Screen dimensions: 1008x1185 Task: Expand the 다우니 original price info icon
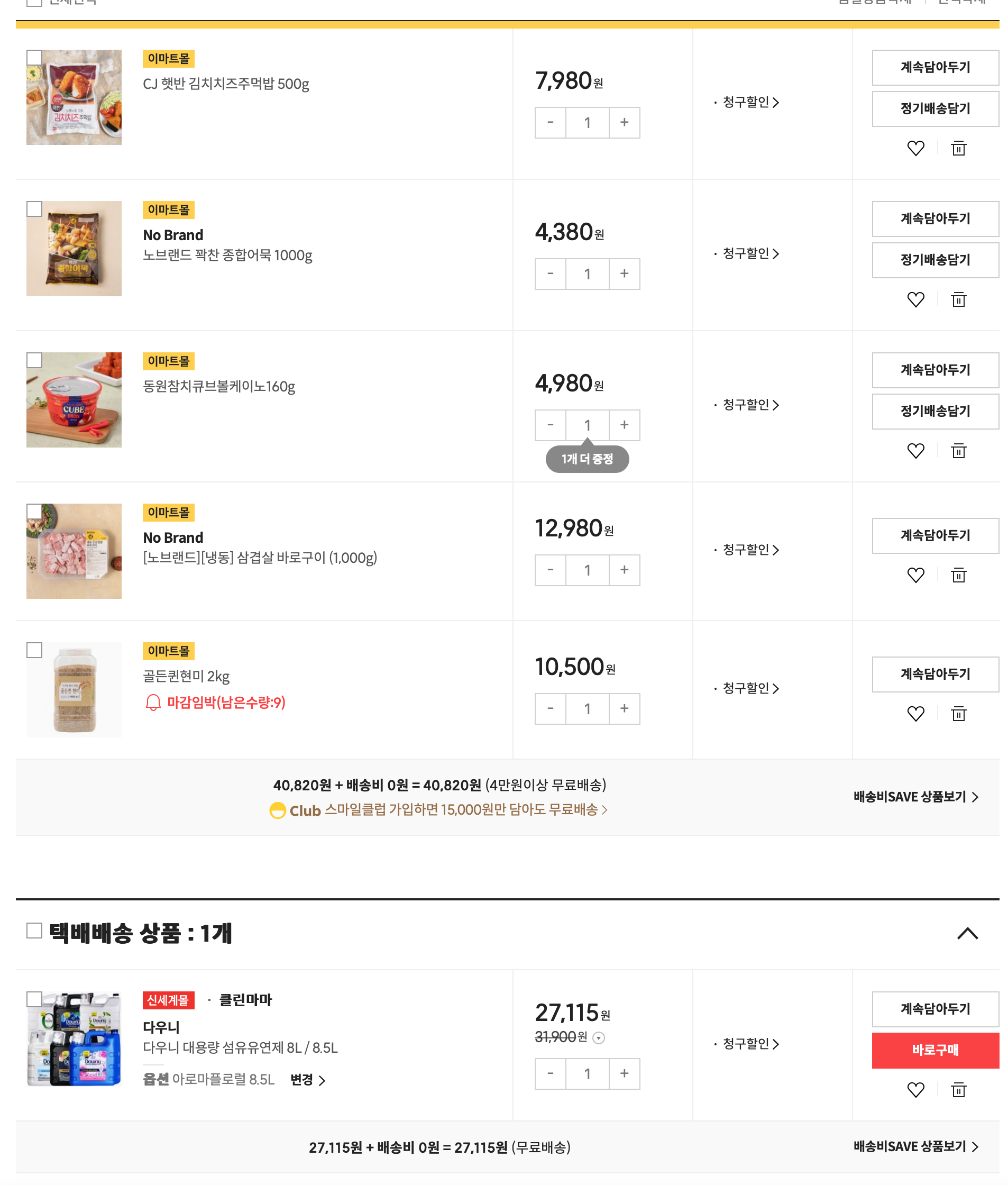click(598, 1037)
